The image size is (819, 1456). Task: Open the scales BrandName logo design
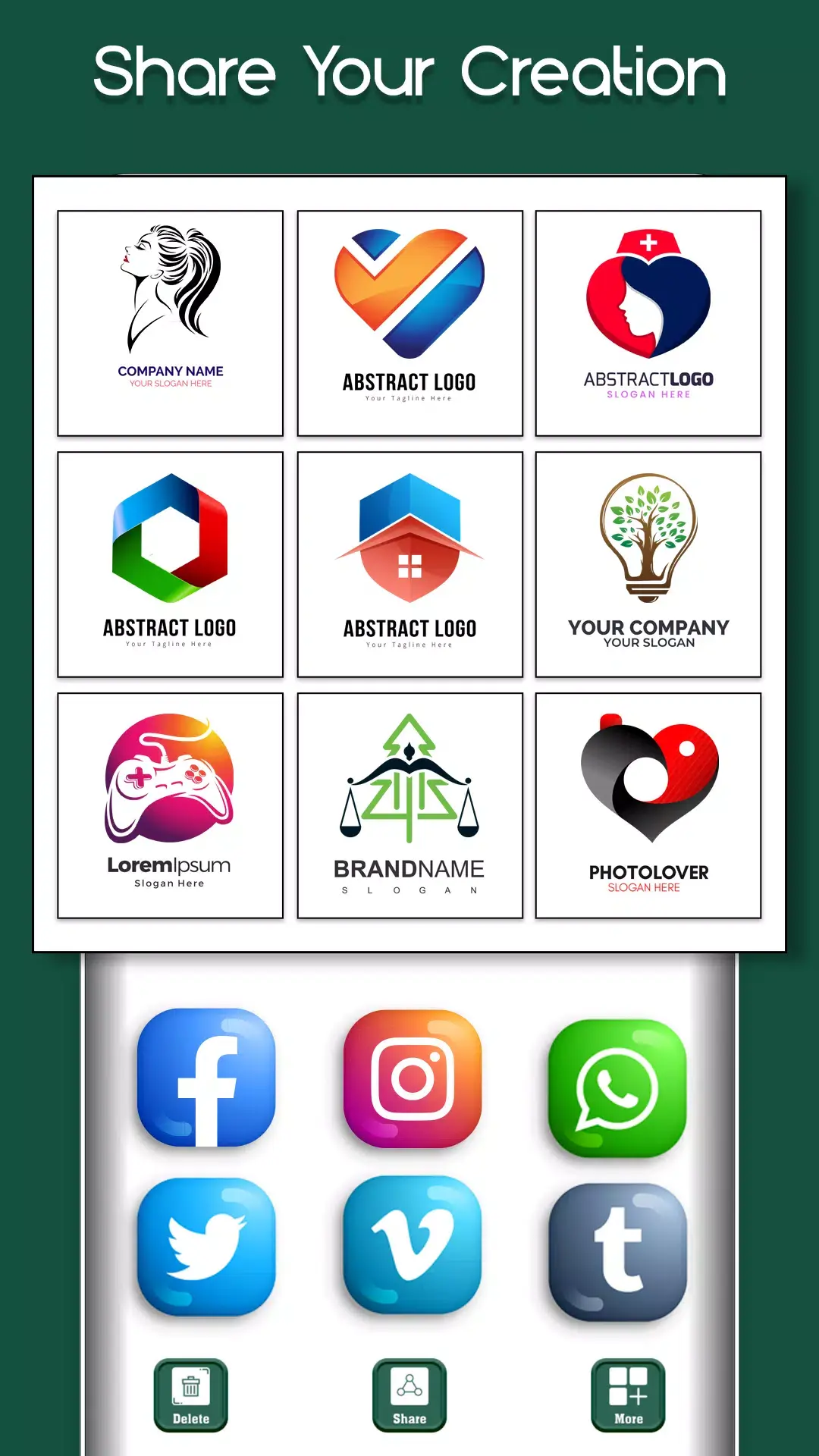pos(409,806)
